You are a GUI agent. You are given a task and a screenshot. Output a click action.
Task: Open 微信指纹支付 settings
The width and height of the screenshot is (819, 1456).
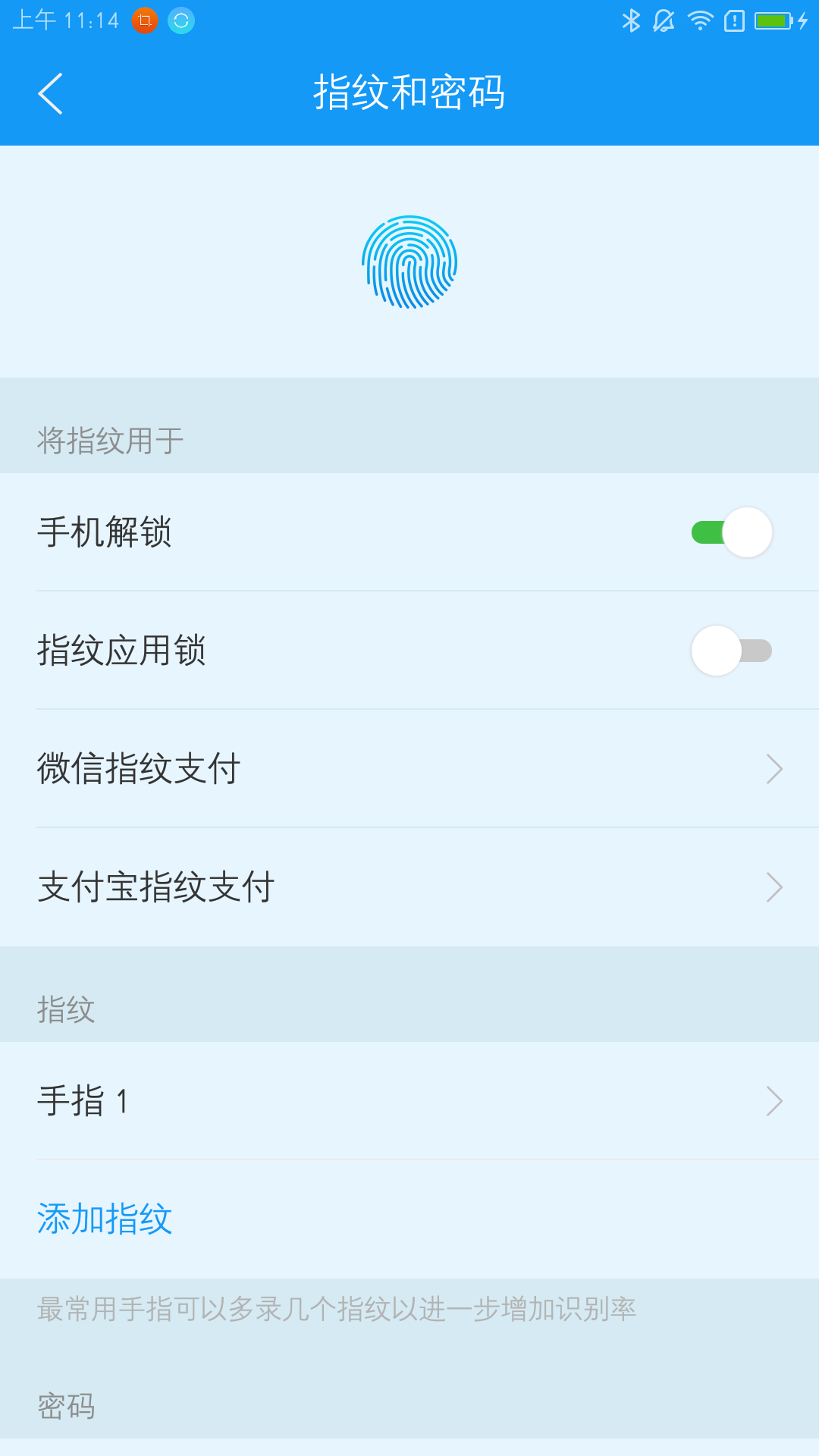pyautogui.click(x=409, y=769)
